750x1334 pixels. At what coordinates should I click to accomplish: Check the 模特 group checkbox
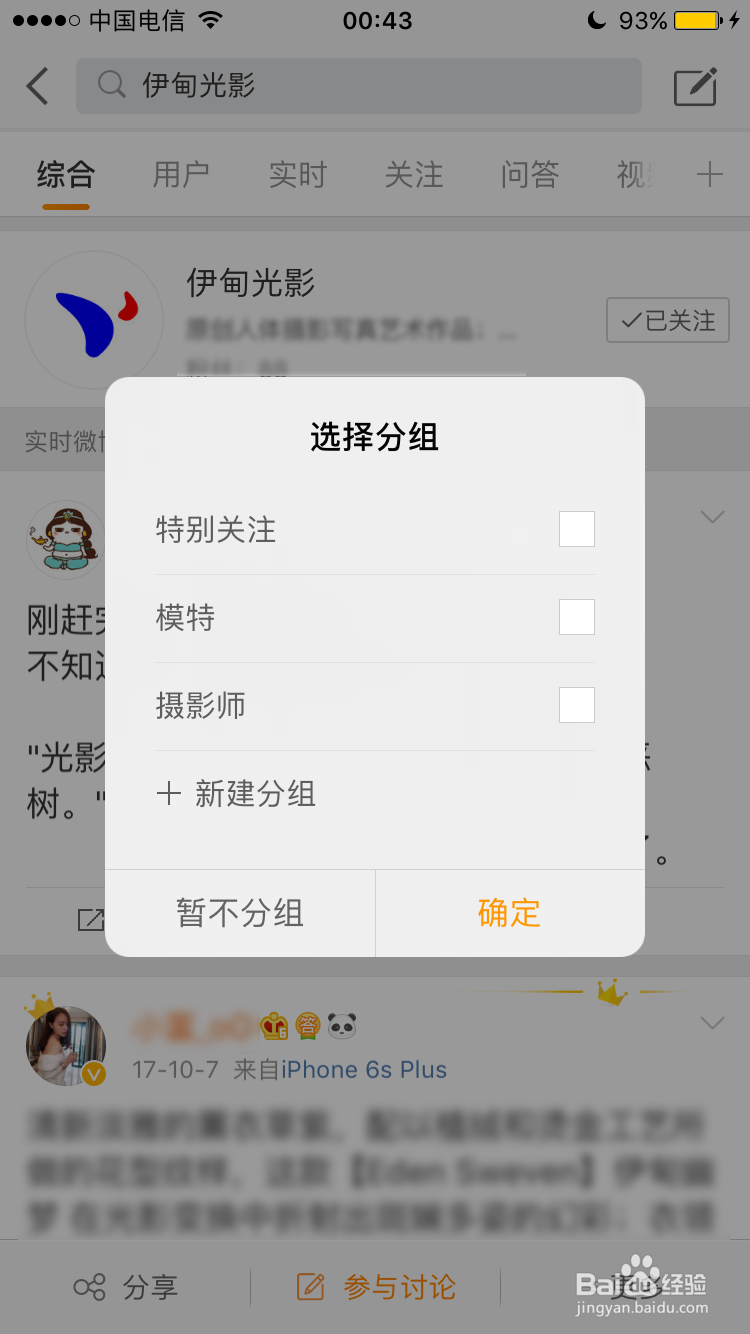pos(576,617)
